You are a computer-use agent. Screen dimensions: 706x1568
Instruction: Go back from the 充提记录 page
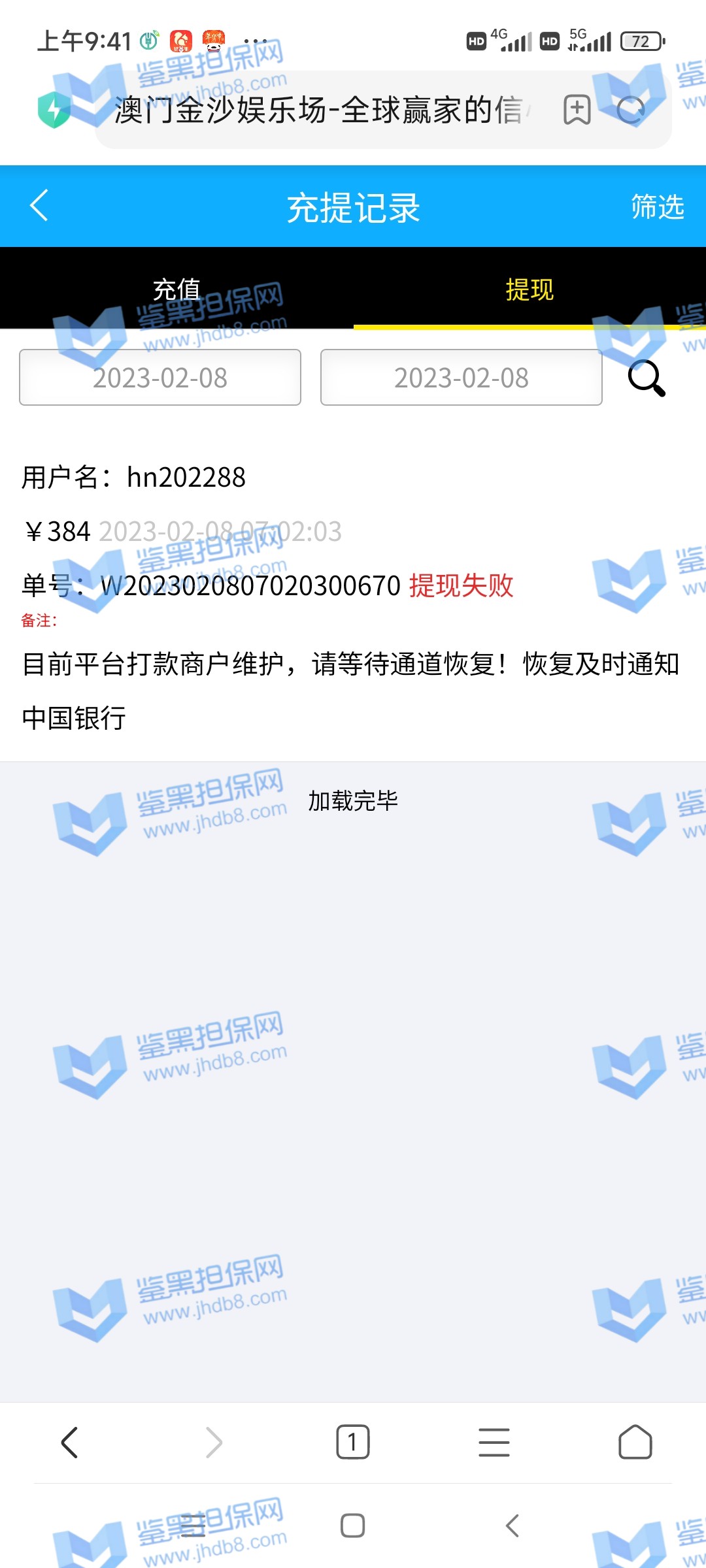(x=39, y=206)
